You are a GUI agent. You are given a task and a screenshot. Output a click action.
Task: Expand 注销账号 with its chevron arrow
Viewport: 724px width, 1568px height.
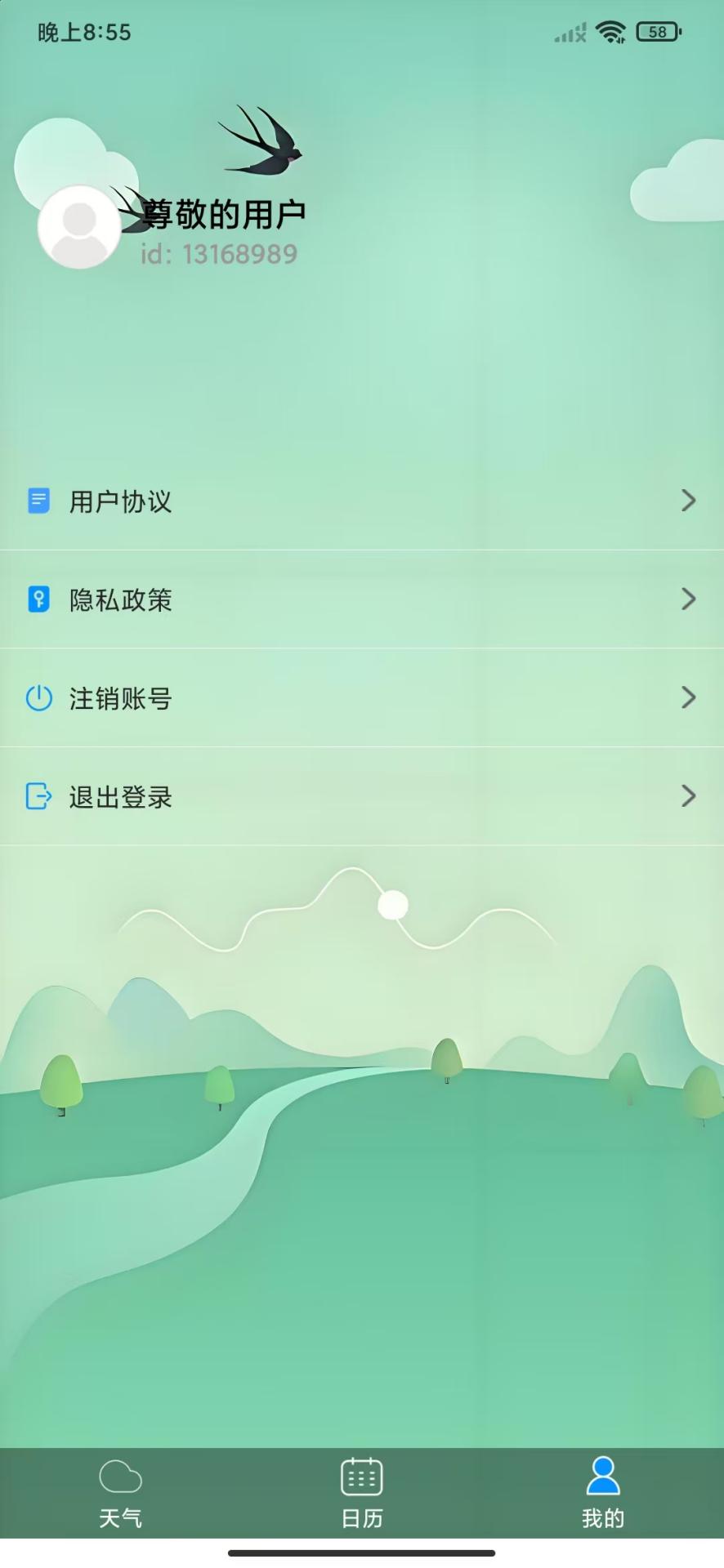pos(687,697)
